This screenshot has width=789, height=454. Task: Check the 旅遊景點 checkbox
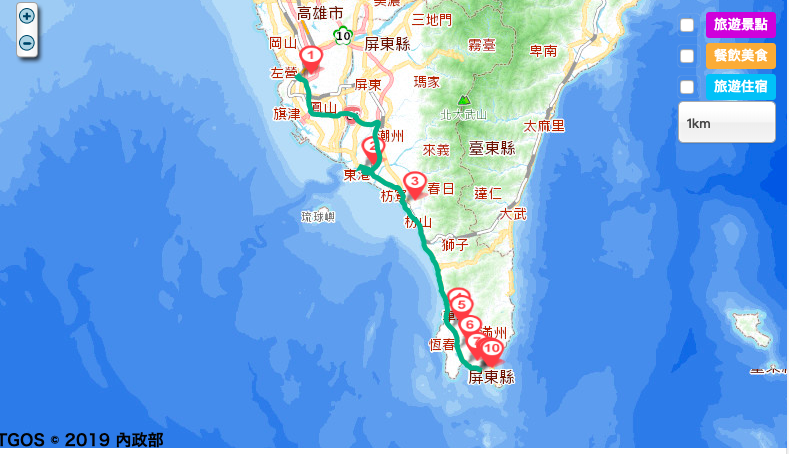(687, 25)
